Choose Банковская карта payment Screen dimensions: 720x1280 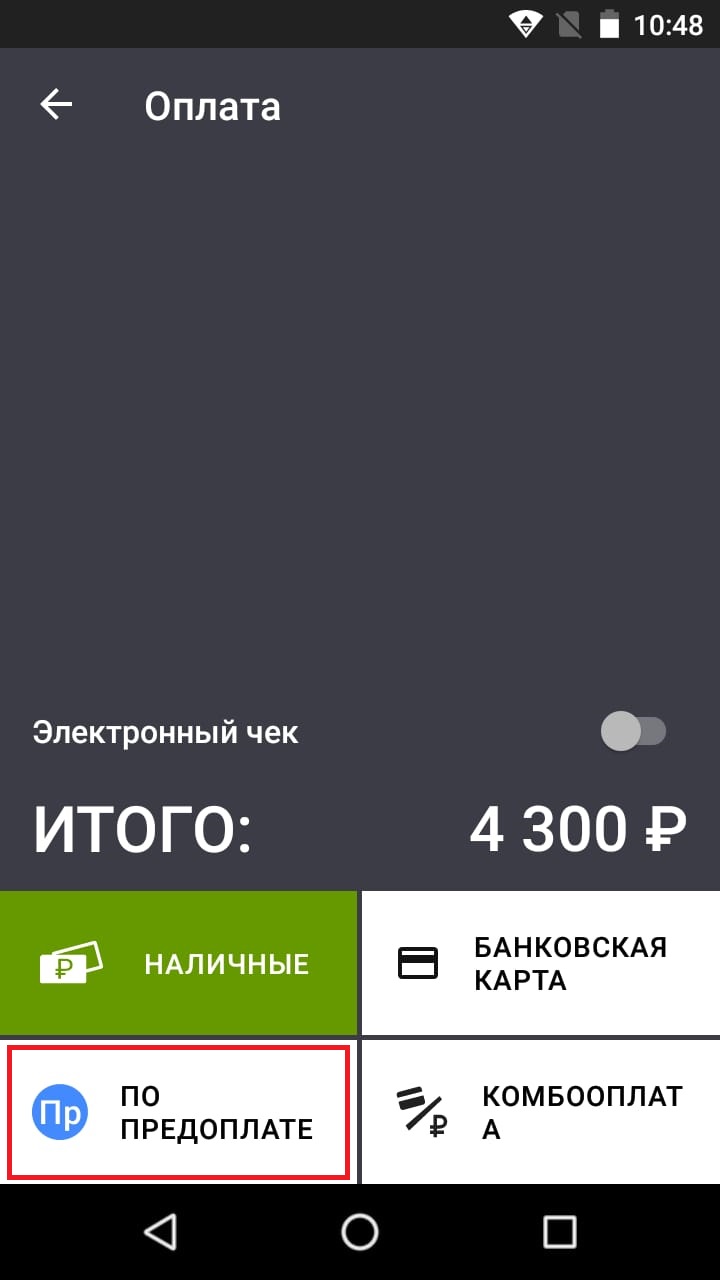(x=540, y=964)
